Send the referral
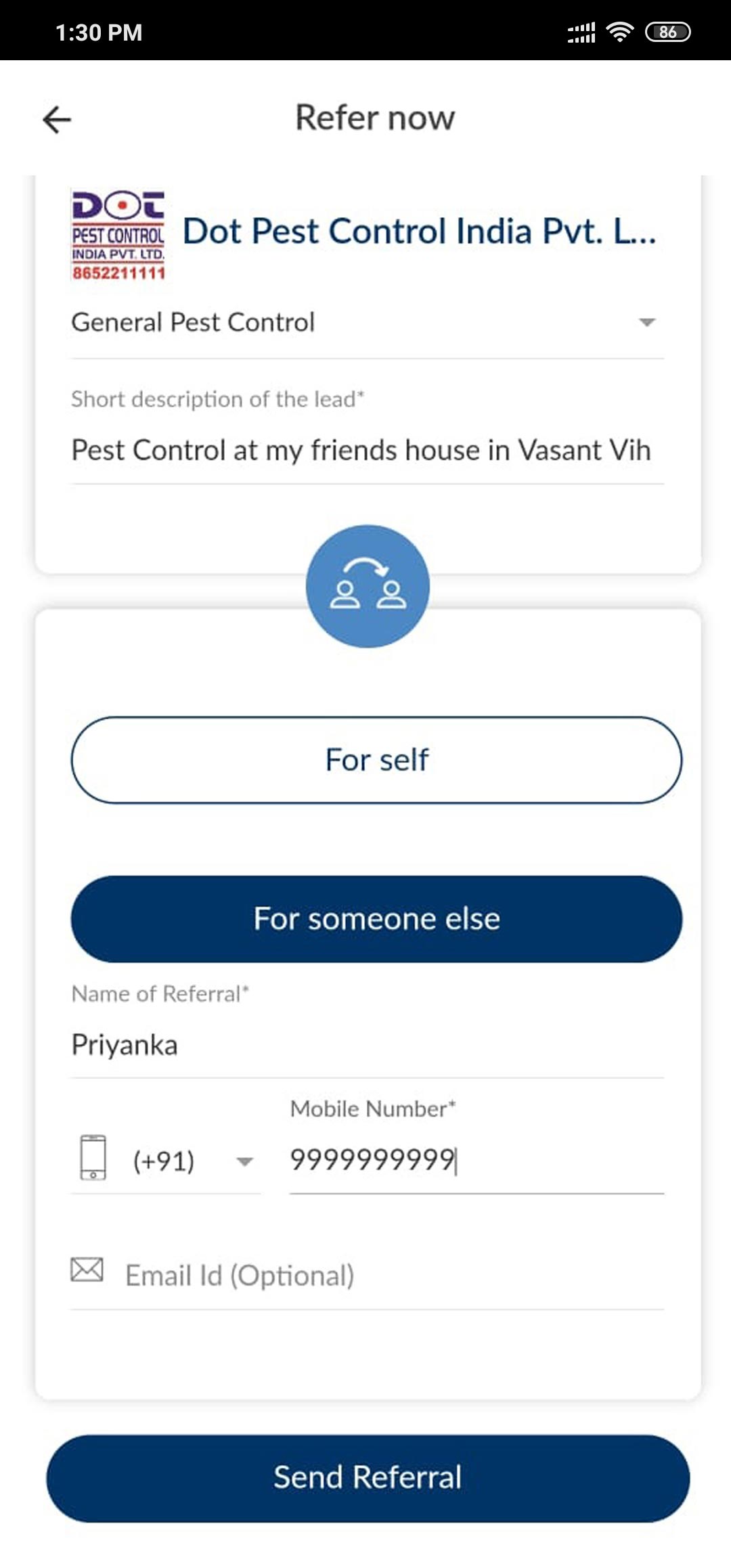This screenshot has height=1568, width=731. 368,1479
